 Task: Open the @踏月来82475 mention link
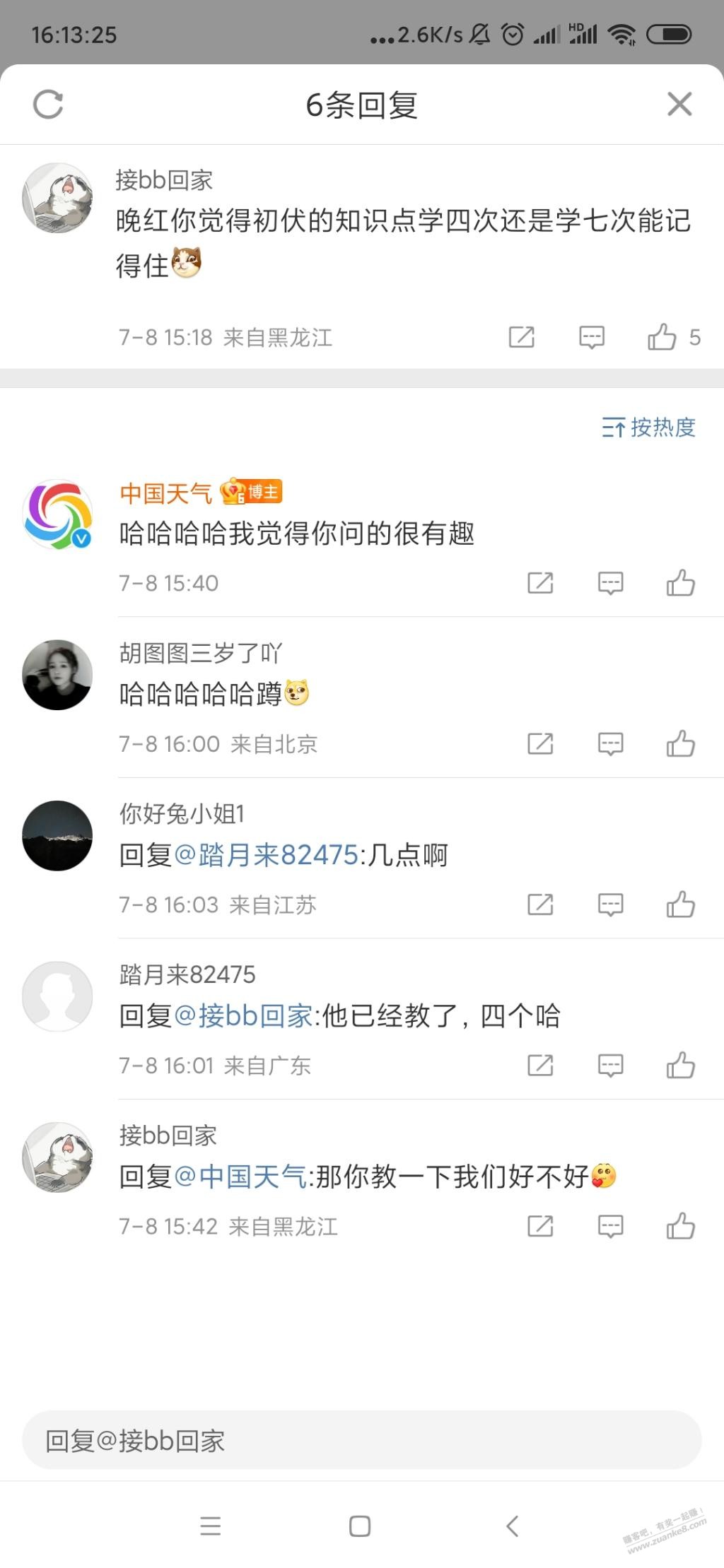pyautogui.click(x=266, y=855)
